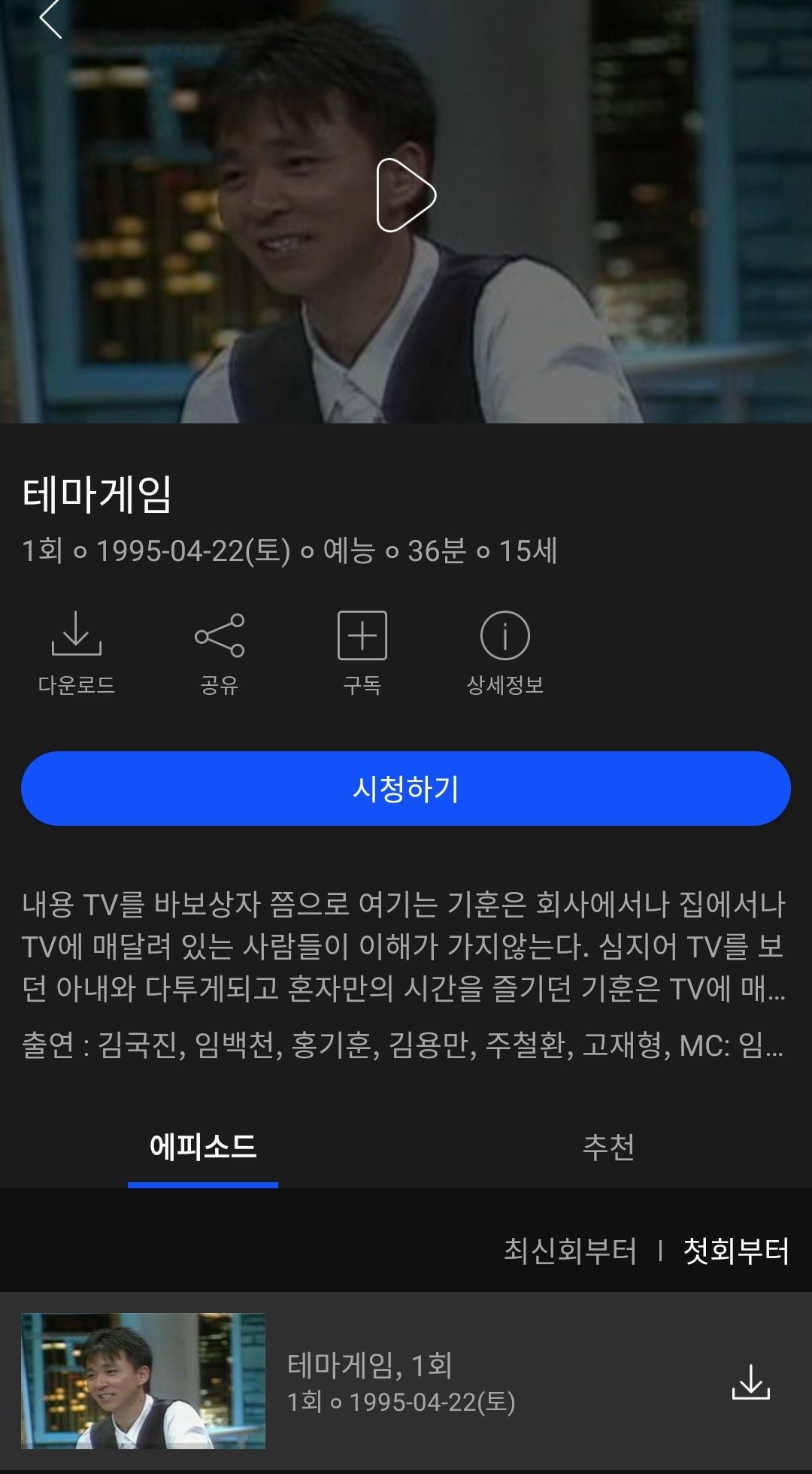Open episode 테마게임, 1회 from the list
Screen dimensions: 812x1474
tap(368, 1381)
